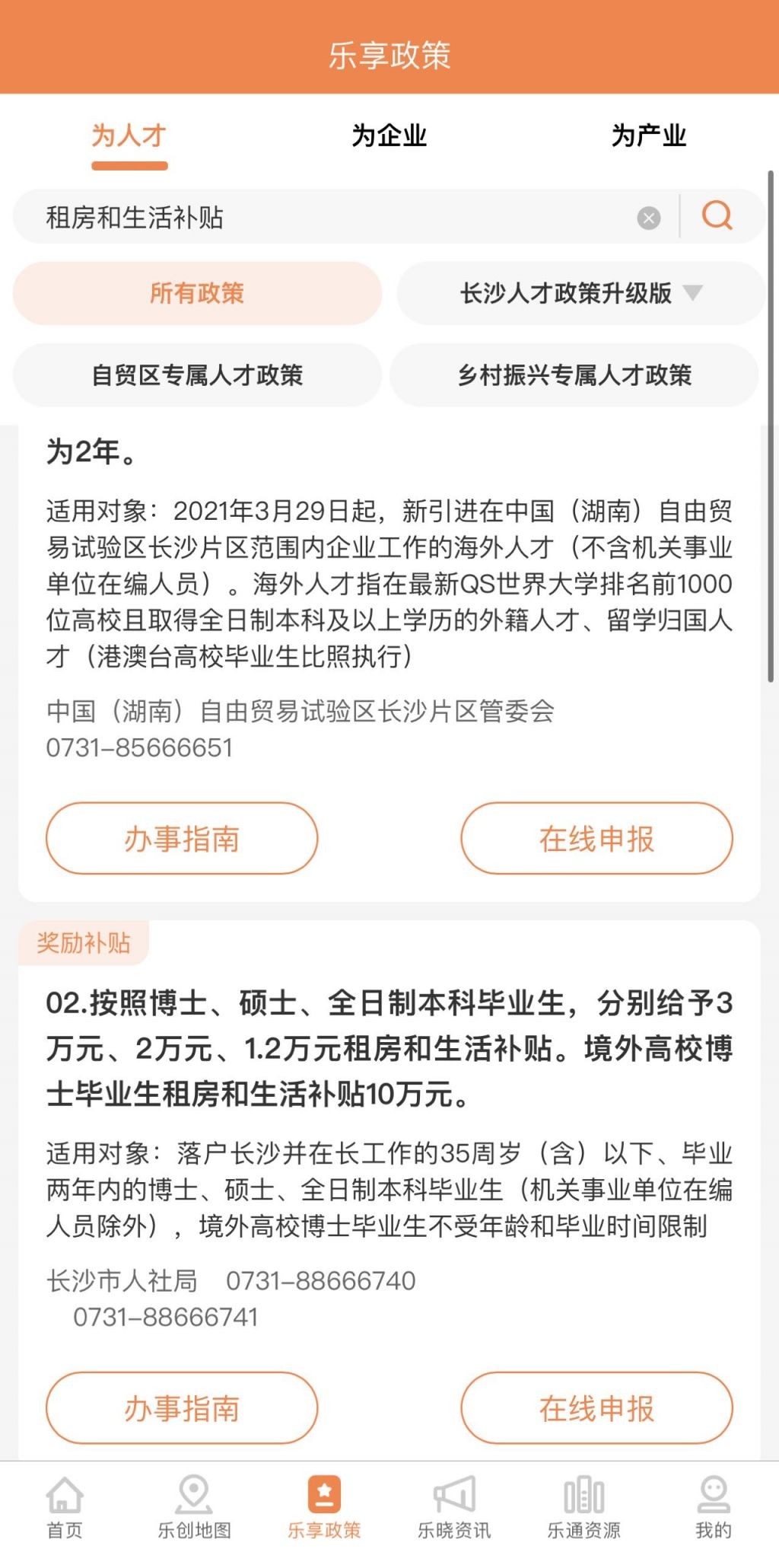Screen dimensions: 779x1568
Task: Switch to the 为产业 tab
Action: tap(648, 137)
